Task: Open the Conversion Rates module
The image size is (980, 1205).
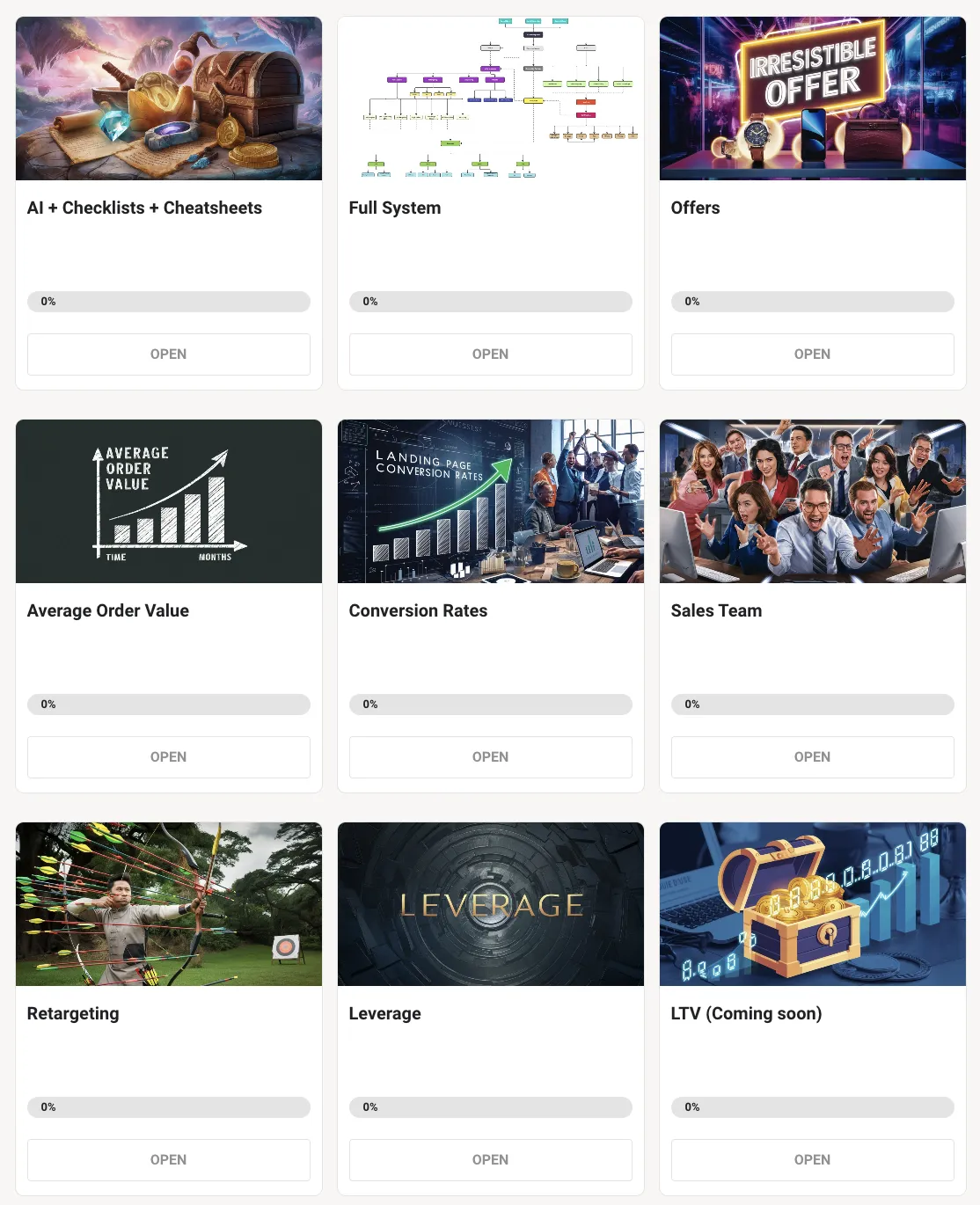Action: click(490, 756)
